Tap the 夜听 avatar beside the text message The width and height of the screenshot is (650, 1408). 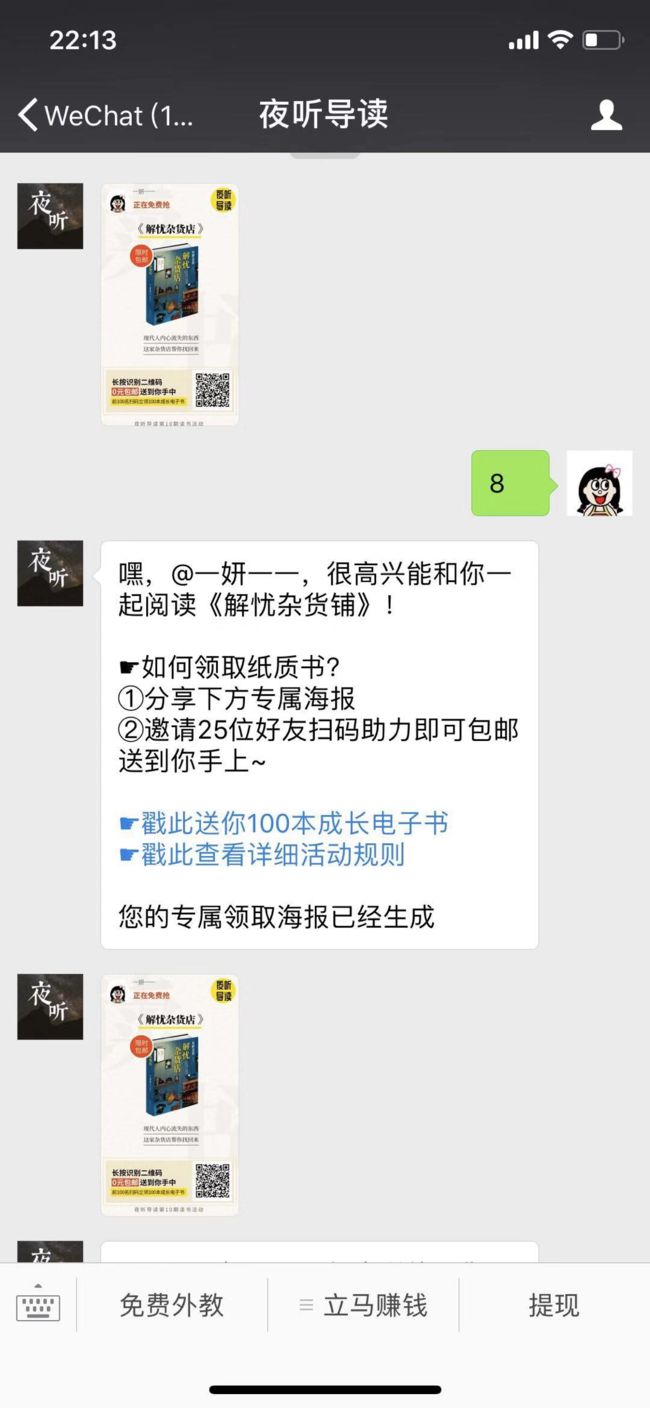(x=50, y=573)
